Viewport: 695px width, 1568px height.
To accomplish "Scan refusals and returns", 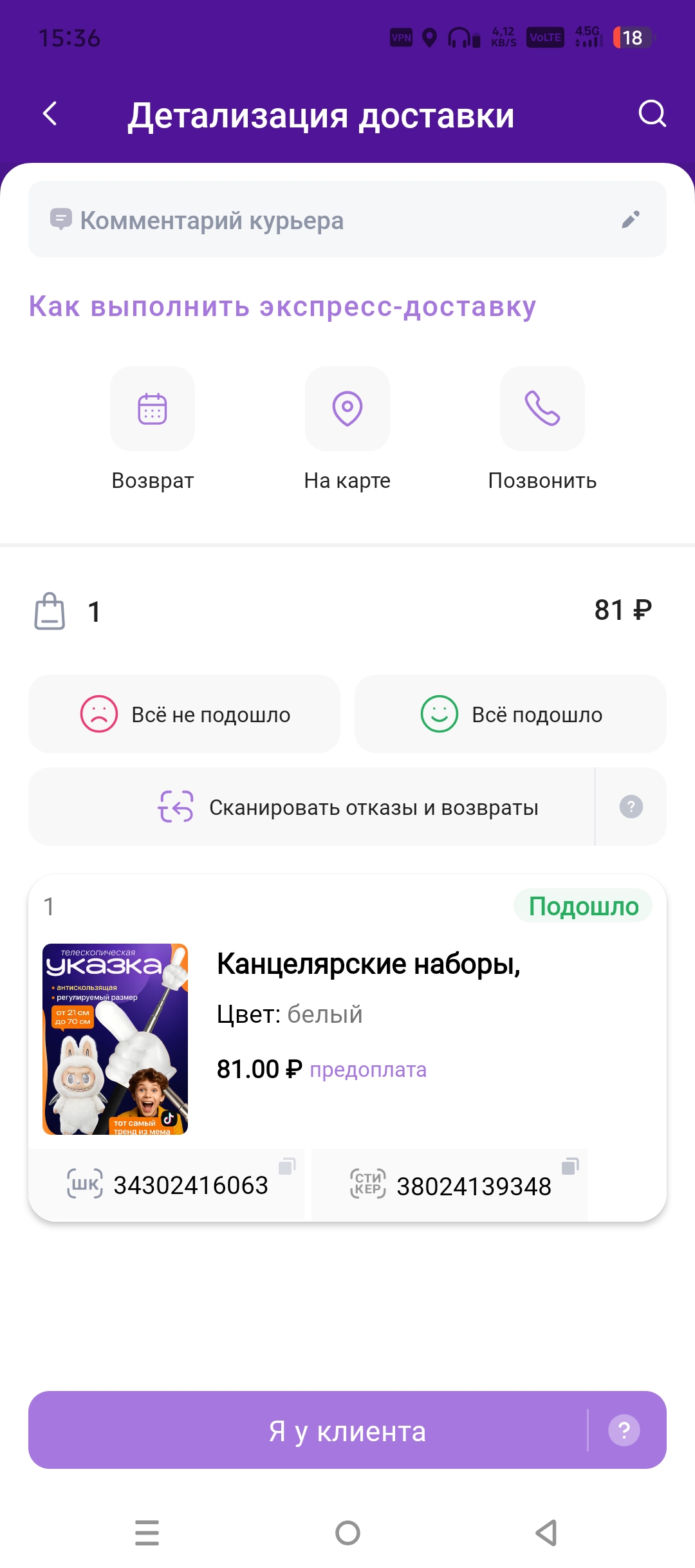I will pos(347,807).
